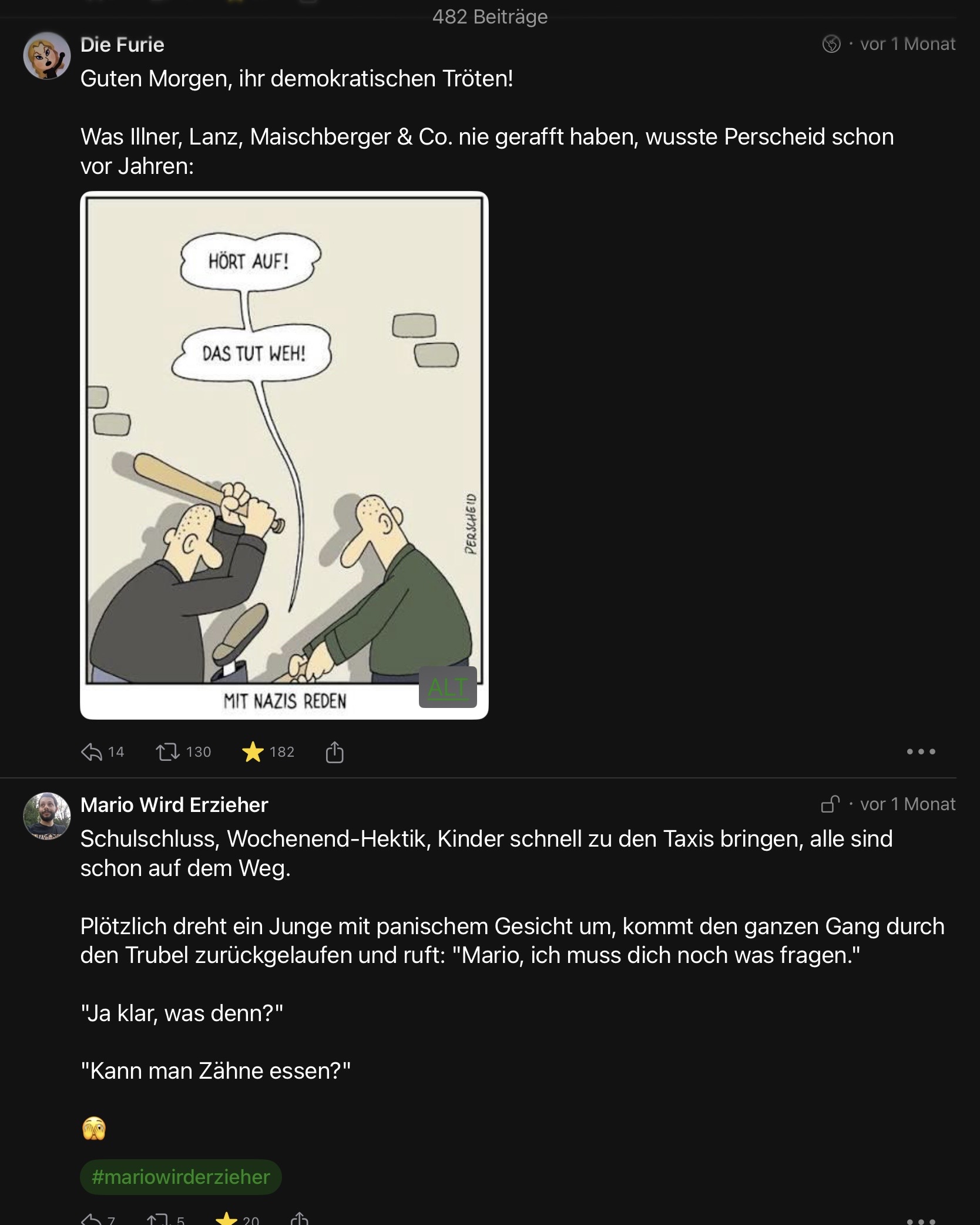Reply to Mario Wird Erzieher's post

[x=92, y=1220]
